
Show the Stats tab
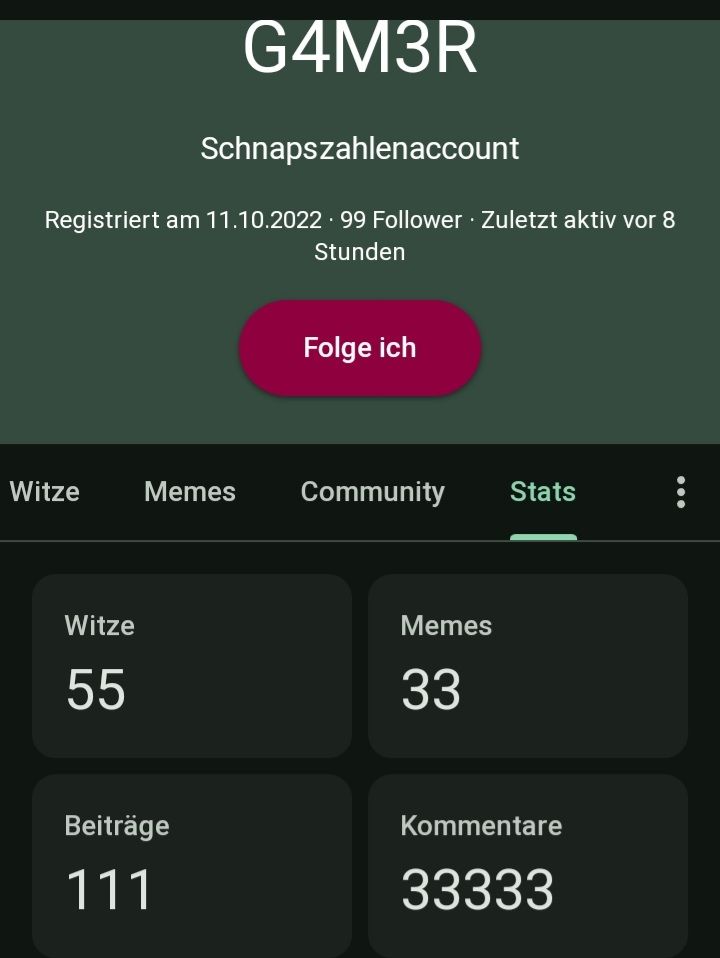(x=543, y=492)
